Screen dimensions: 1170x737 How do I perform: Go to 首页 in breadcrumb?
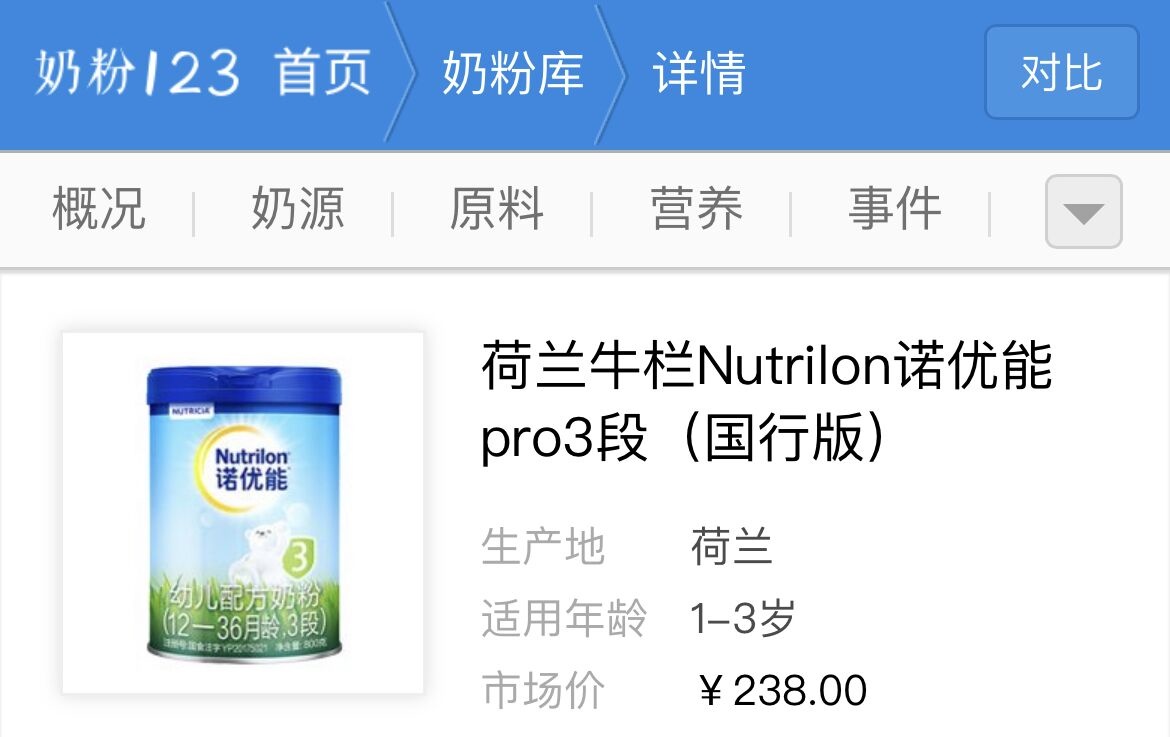click(x=322, y=73)
